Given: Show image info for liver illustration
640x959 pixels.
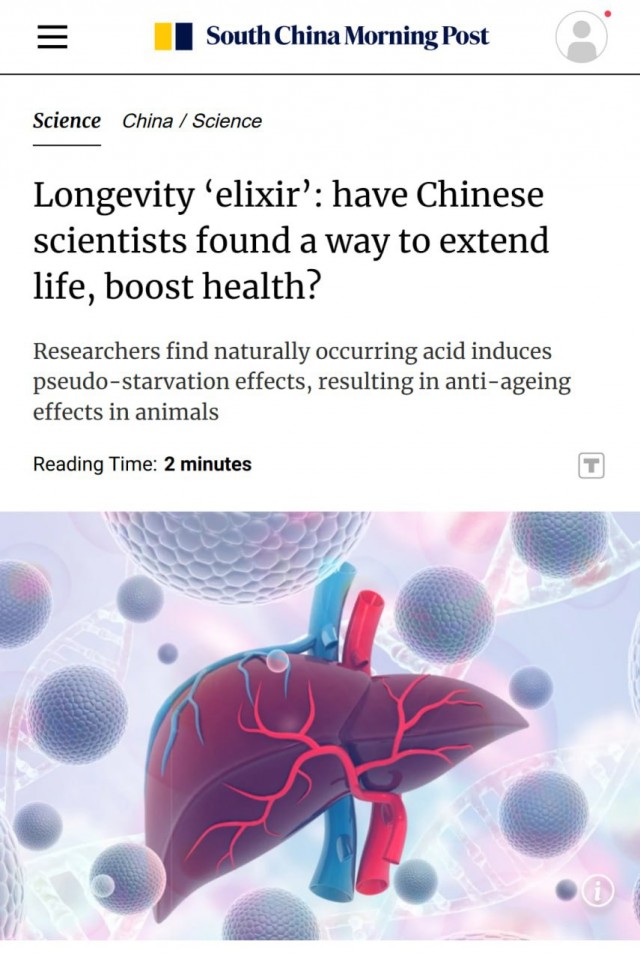Looking at the screenshot, I should click(597, 892).
